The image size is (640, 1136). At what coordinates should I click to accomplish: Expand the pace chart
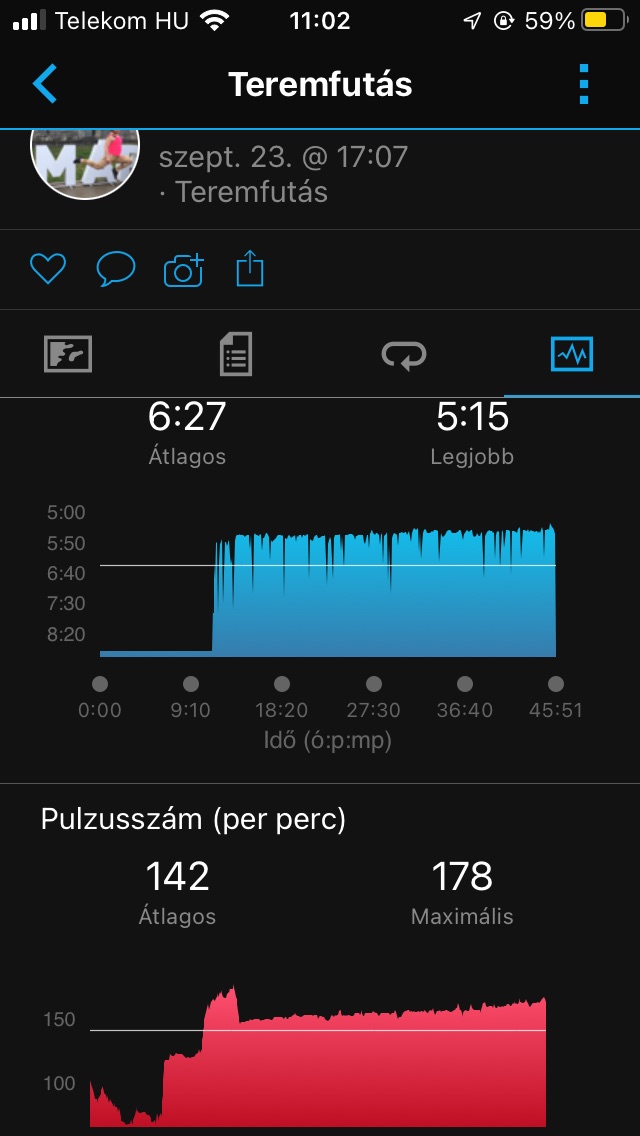pos(328,590)
